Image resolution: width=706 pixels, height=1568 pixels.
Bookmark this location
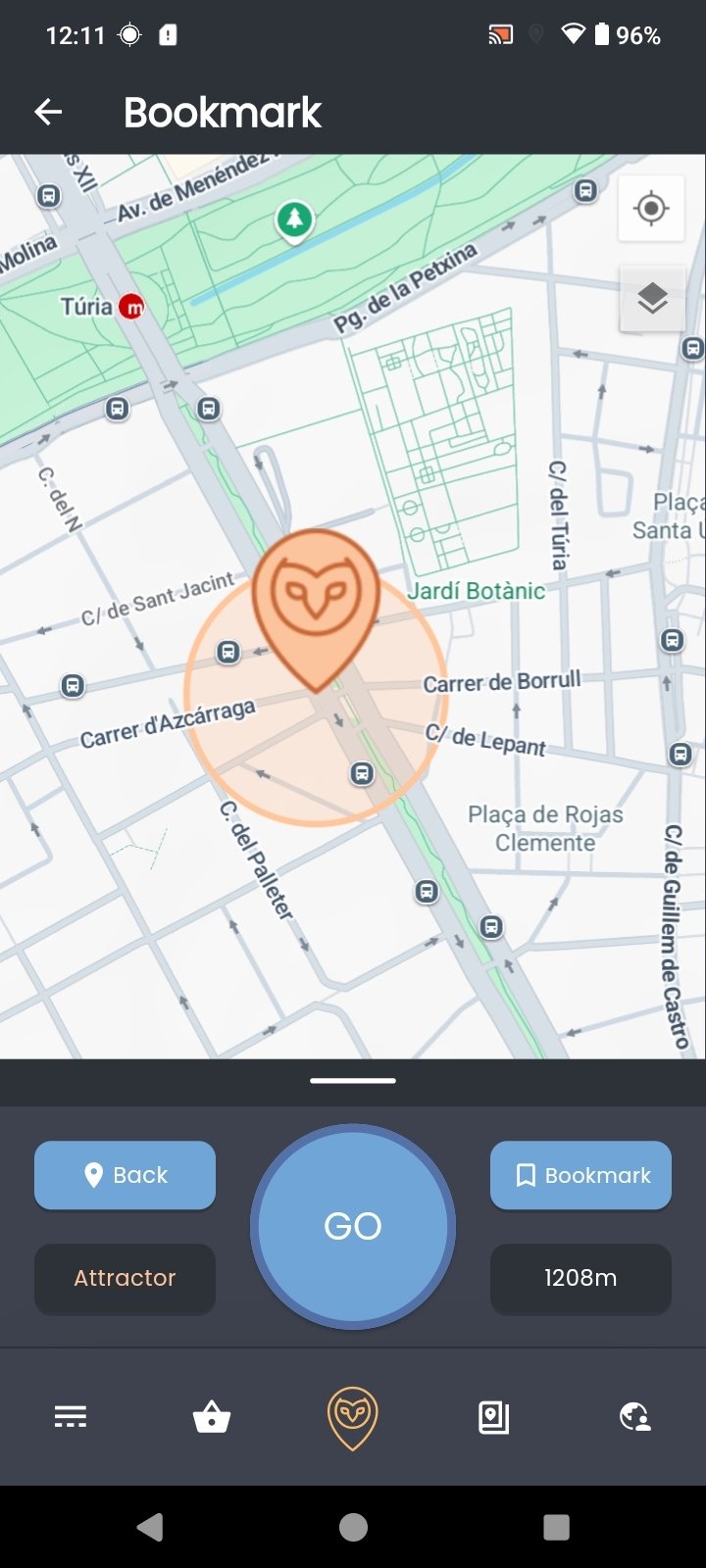[580, 1175]
